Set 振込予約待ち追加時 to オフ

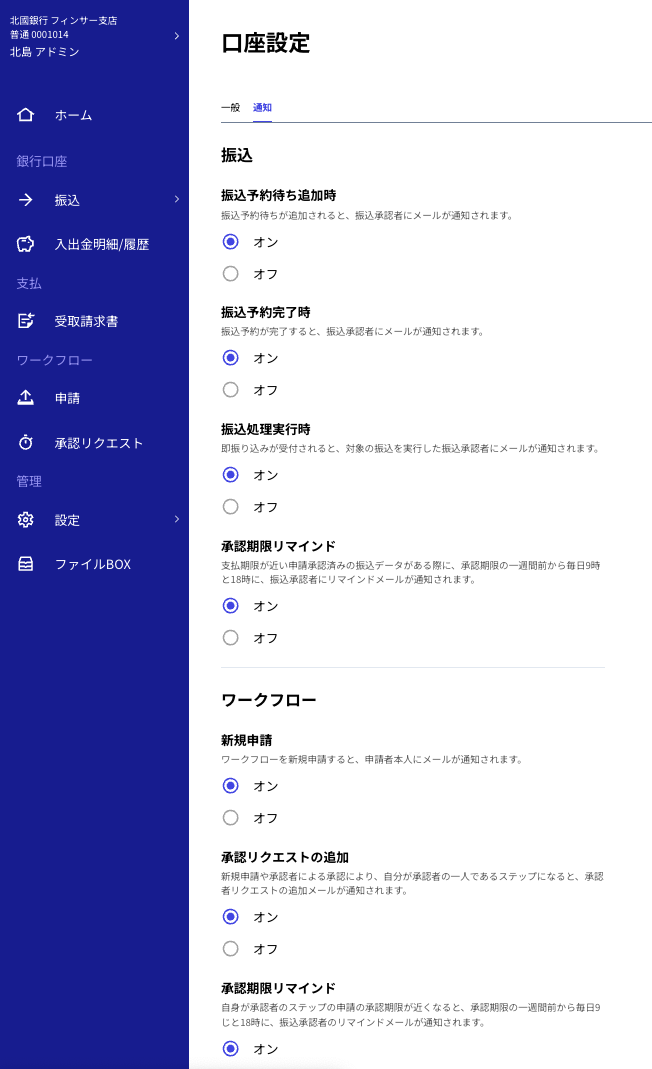click(231, 274)
